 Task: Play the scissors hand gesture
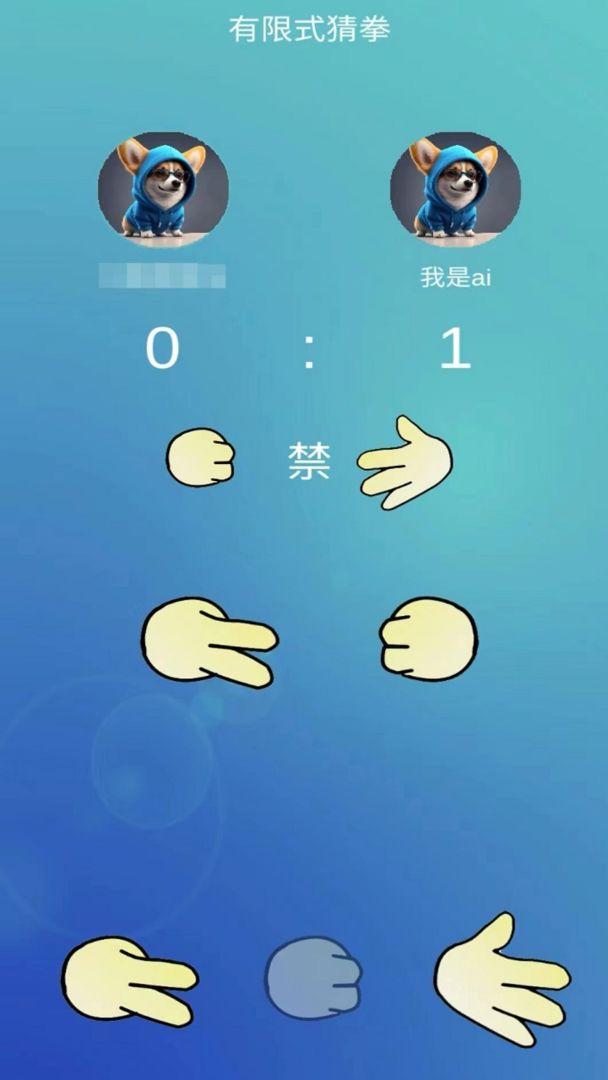[x=128, y=980]
